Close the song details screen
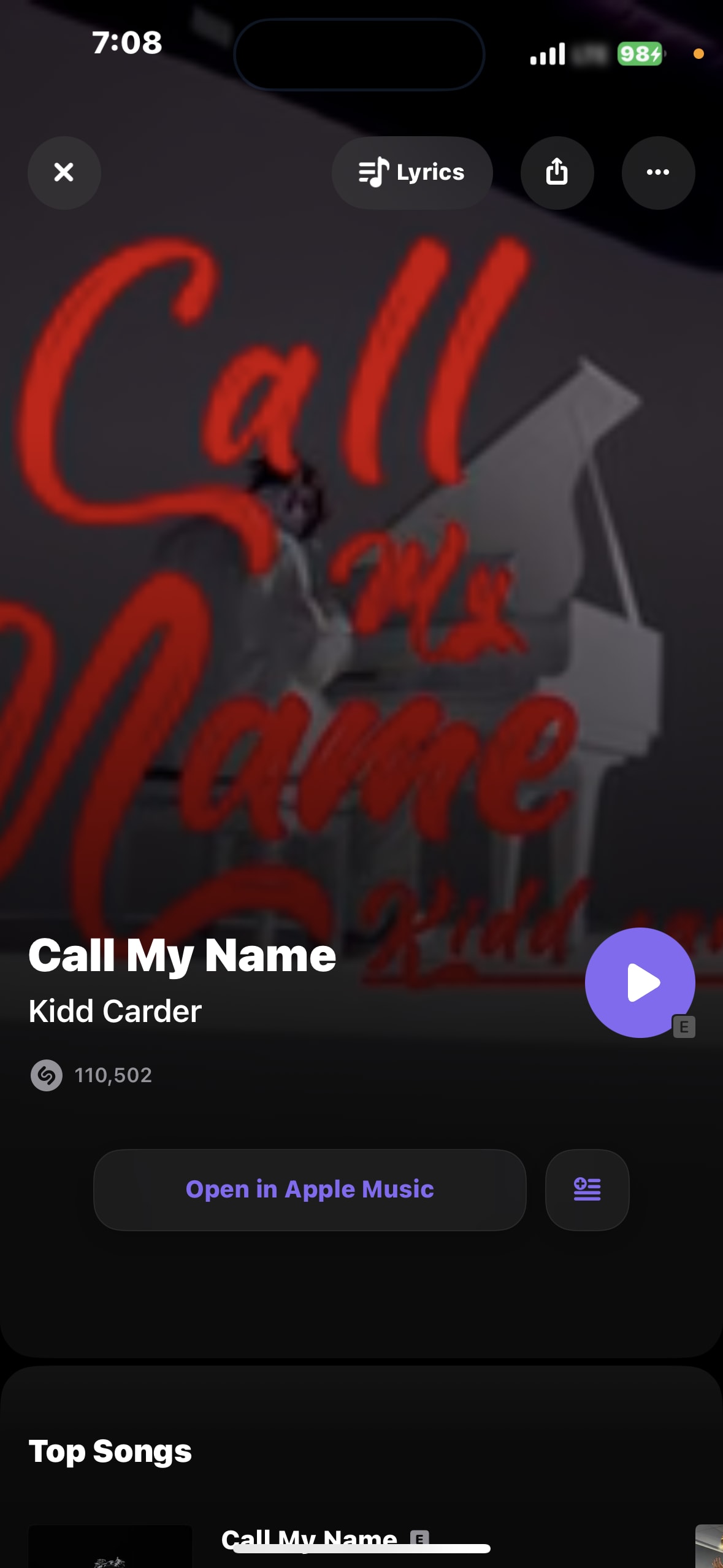 [64, 172]
